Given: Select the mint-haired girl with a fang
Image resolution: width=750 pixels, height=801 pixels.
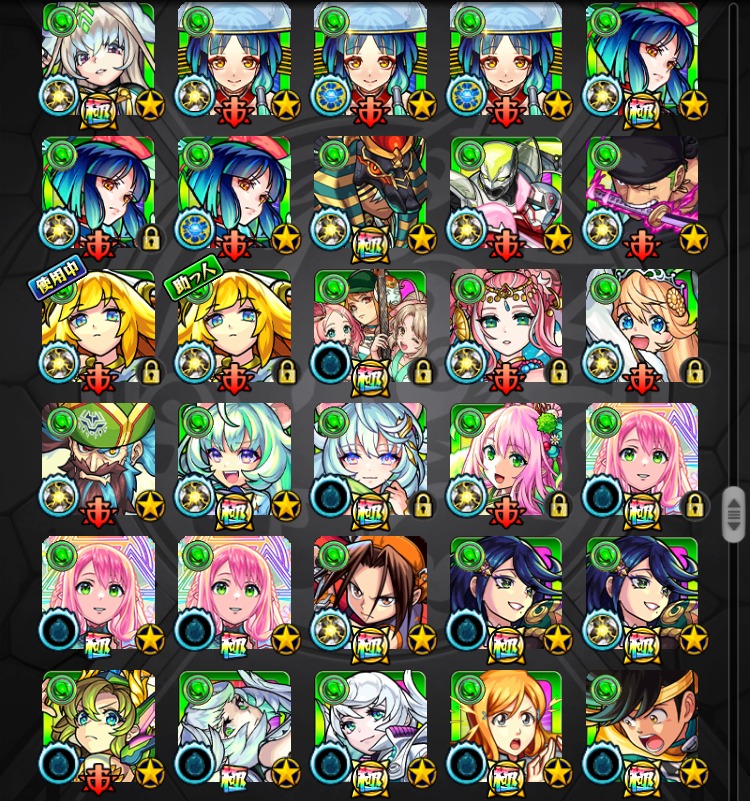Looking at the screenshot, I should pos(234,460).
